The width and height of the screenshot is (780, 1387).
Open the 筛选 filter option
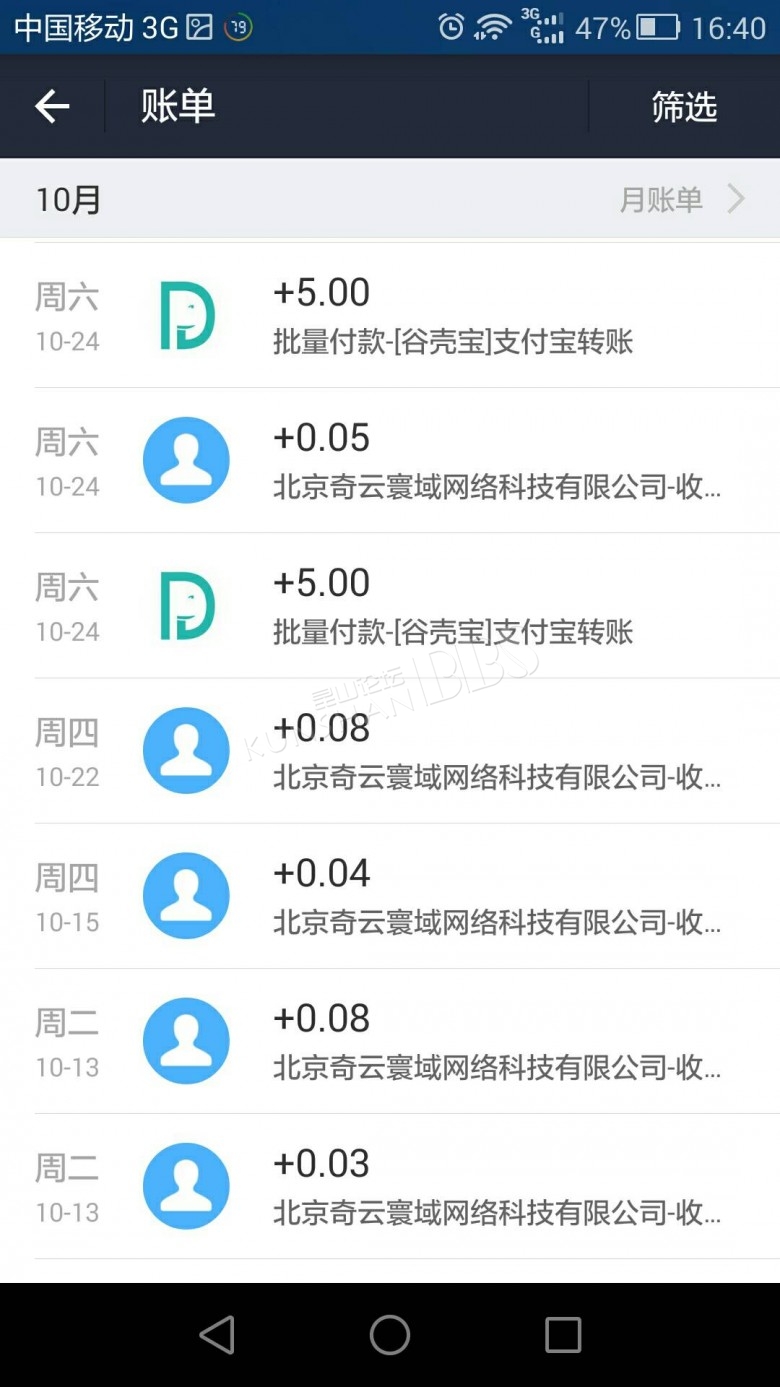[x=684, y=107]
